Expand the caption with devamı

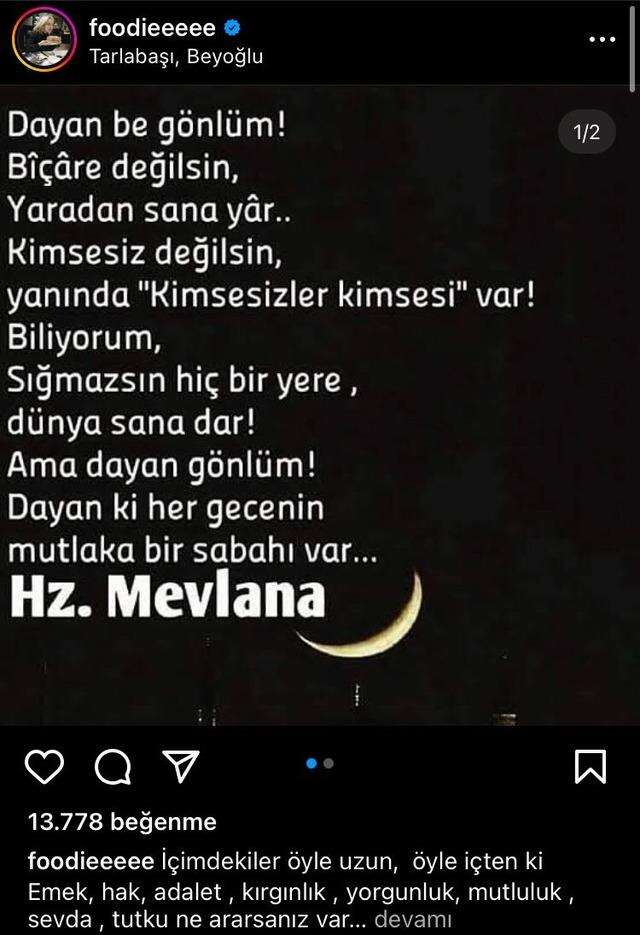tap(427, 917)
